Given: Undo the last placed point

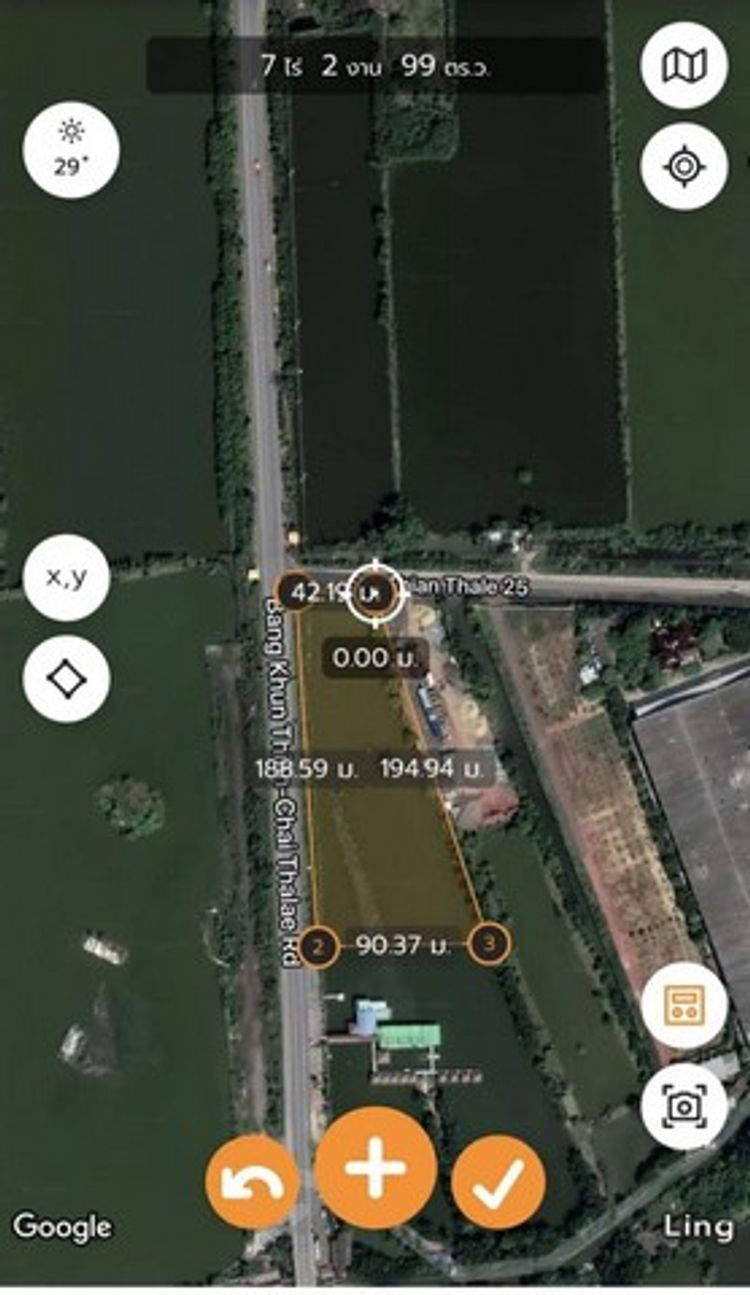Looking at the screenshot, I should 252,1182.
